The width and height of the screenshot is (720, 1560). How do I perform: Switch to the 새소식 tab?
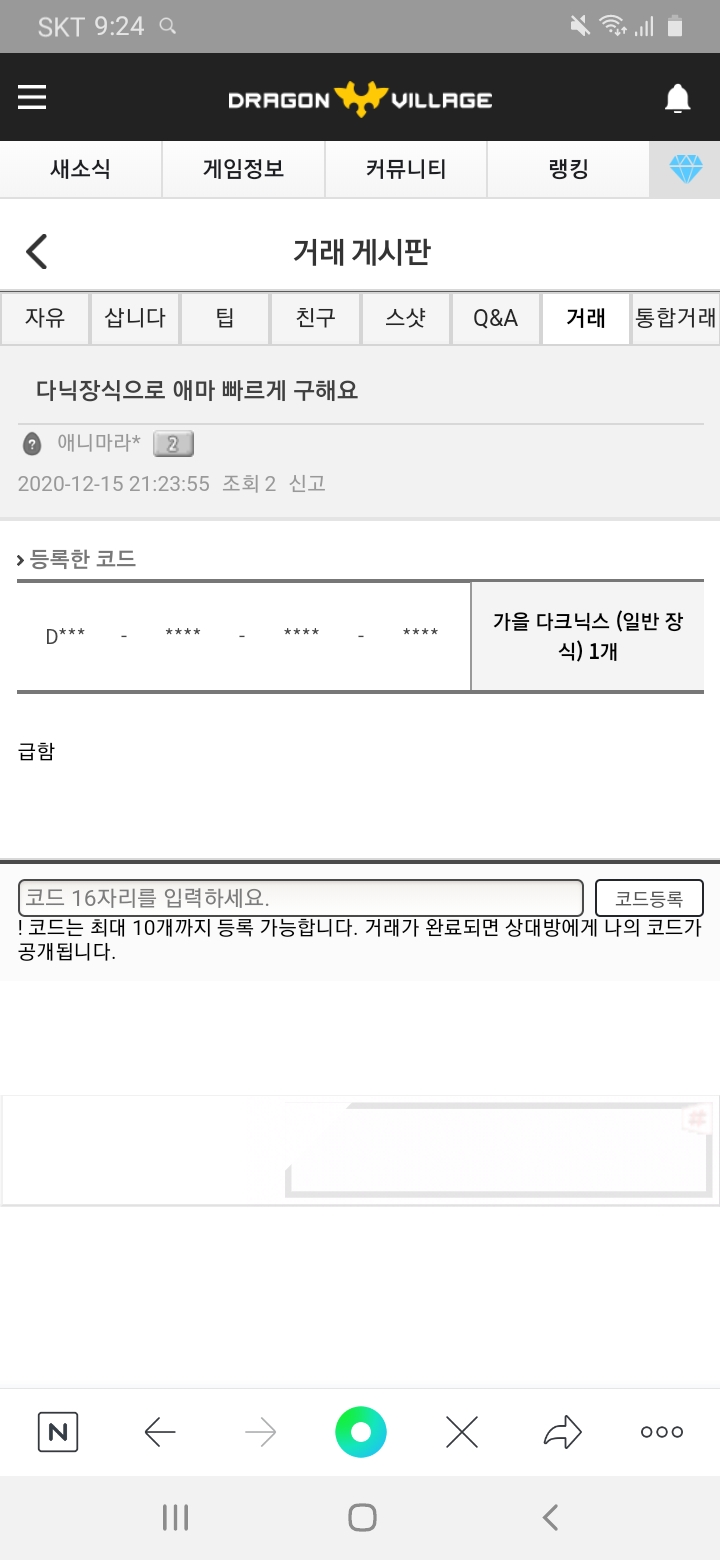coord(80,169)
